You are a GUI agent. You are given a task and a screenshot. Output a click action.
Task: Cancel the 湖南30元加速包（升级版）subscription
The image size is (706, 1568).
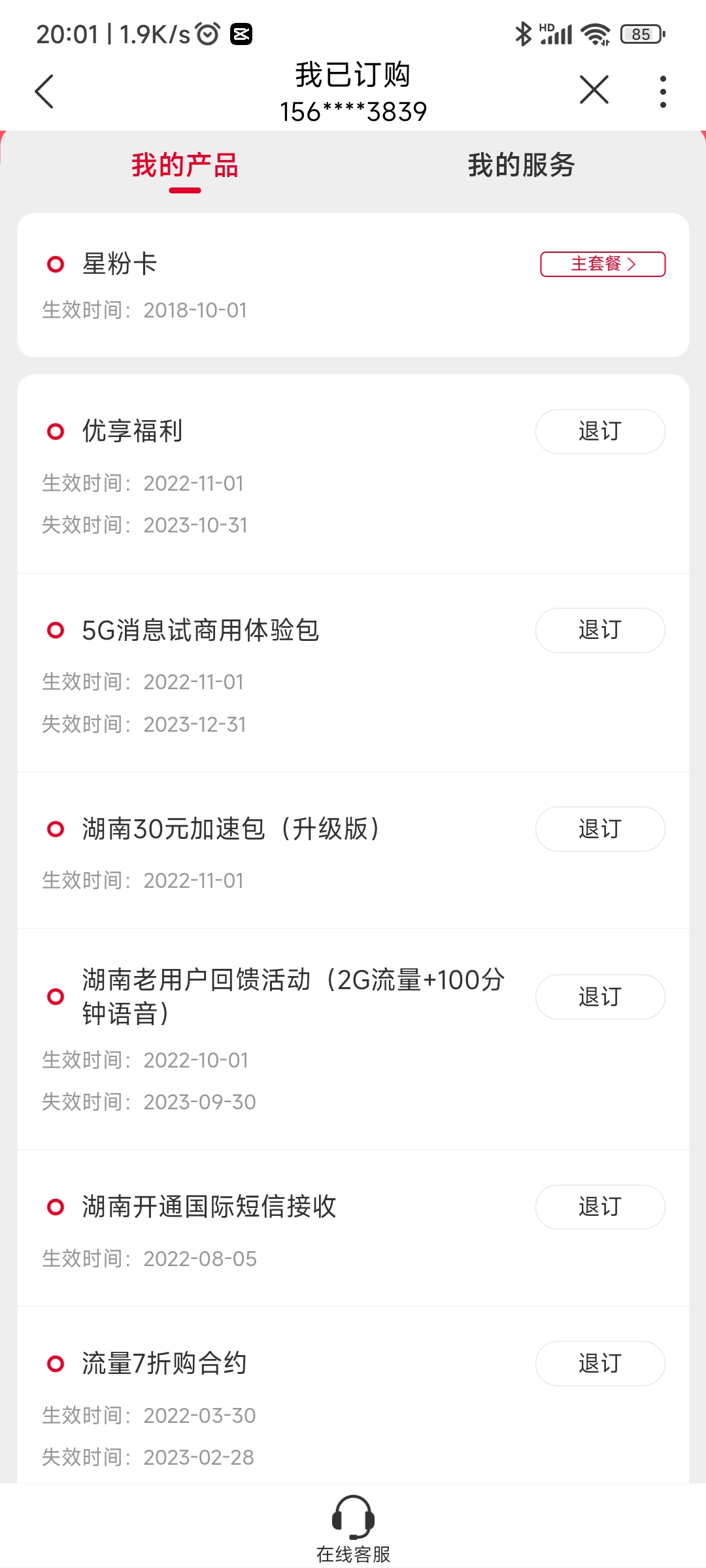click(x=599, y=829)
